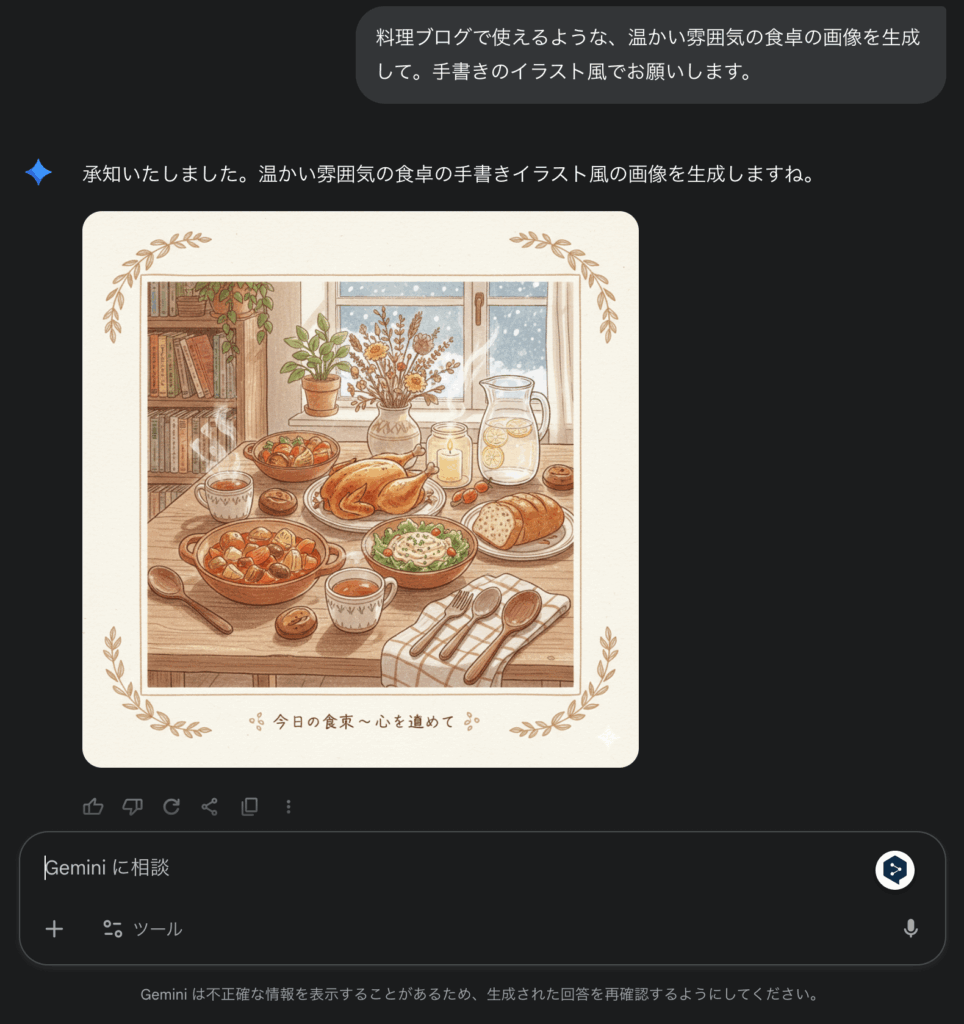This screenshot has width=964, height=1024.
Task: Copy the response
Action: [249, 806]
